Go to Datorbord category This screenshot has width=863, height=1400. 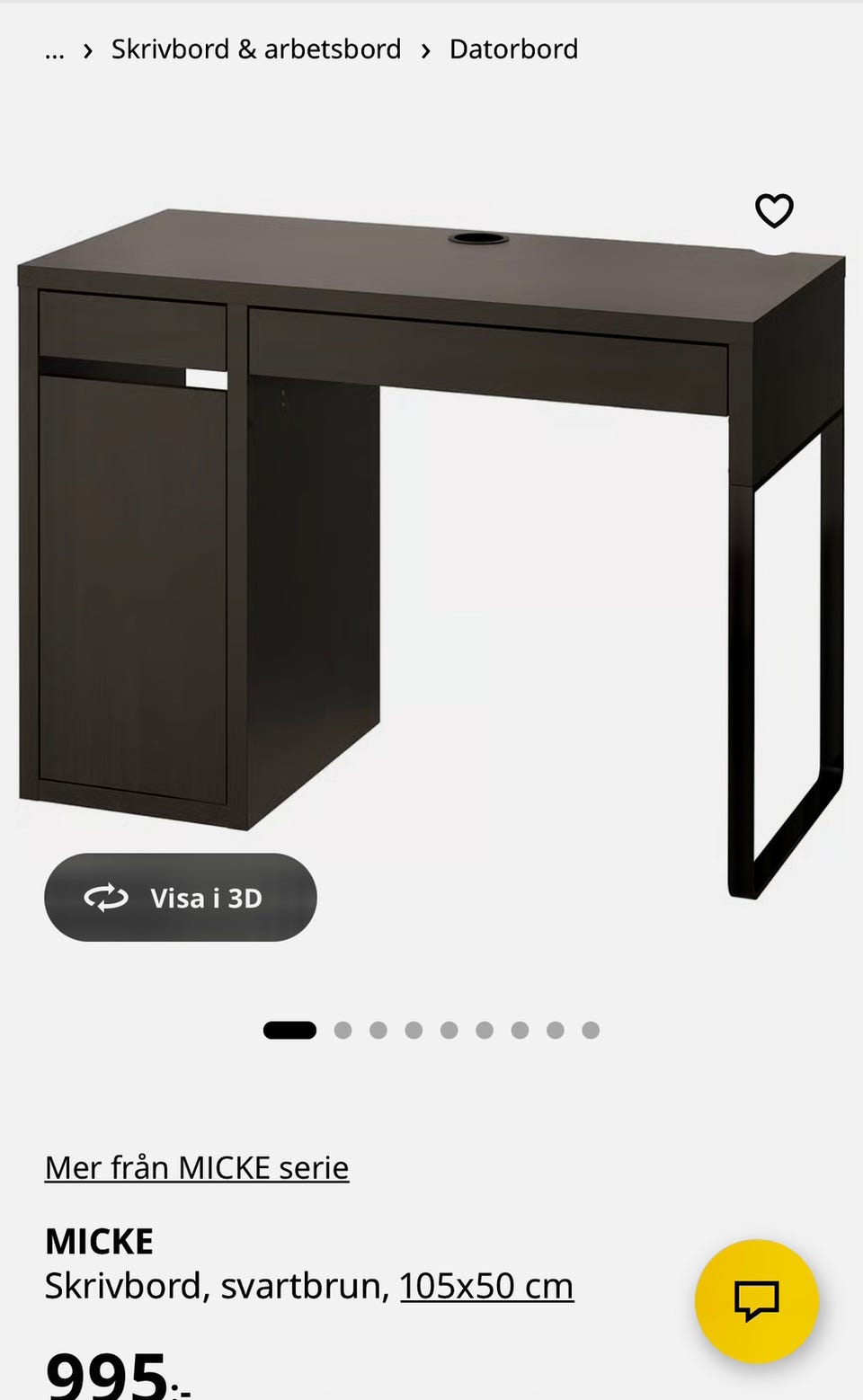(513, 49)
